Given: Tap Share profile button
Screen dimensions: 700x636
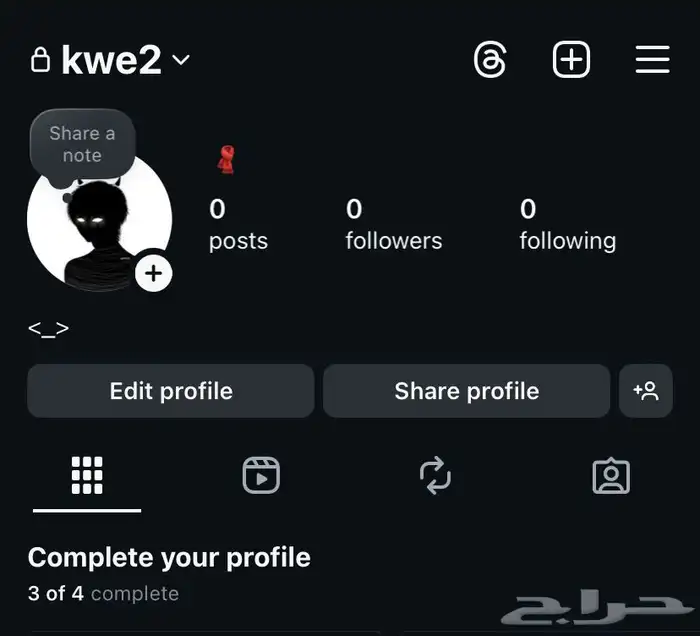Looking at the screenshot, I should click(466, 391).
